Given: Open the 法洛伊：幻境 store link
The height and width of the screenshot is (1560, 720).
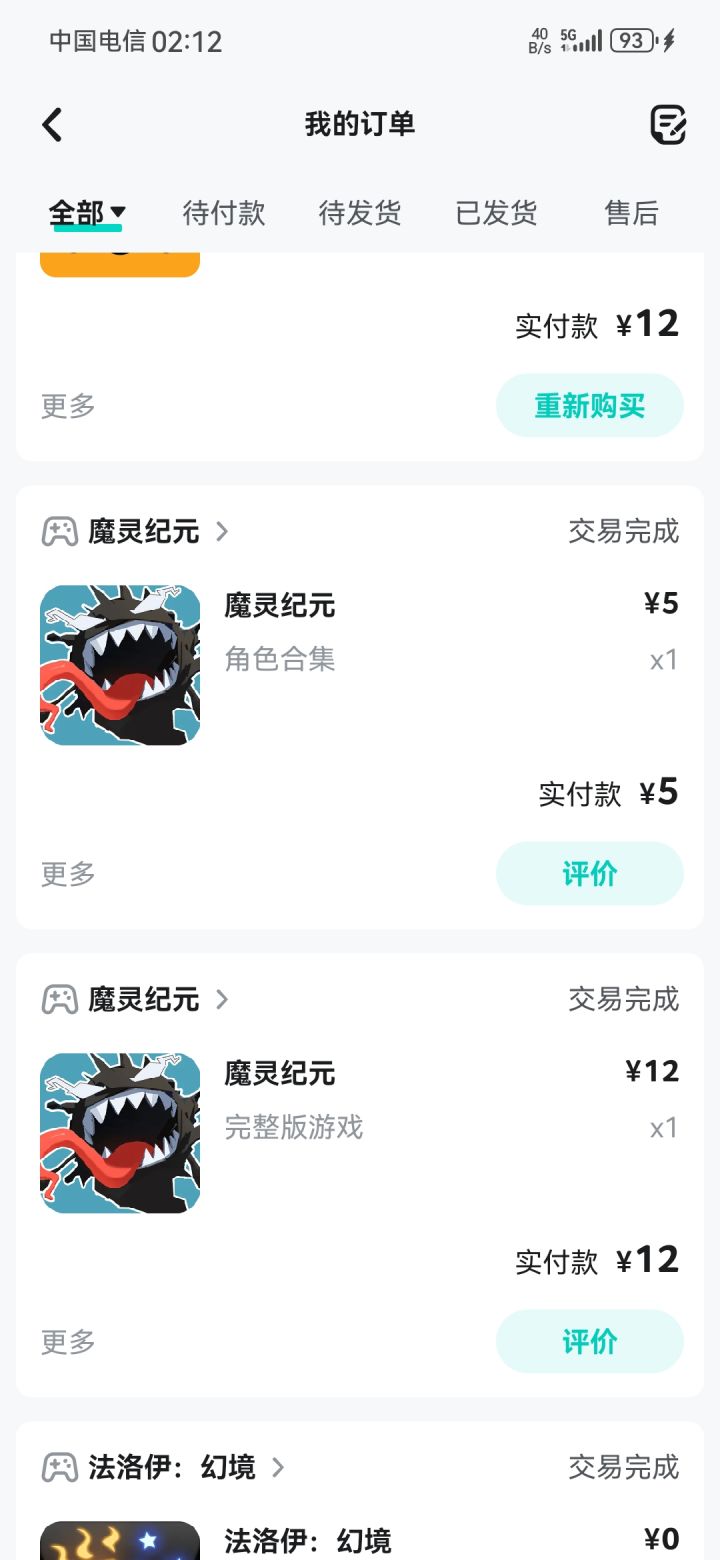Looking at the screenshot, I should coord(172,1468).
